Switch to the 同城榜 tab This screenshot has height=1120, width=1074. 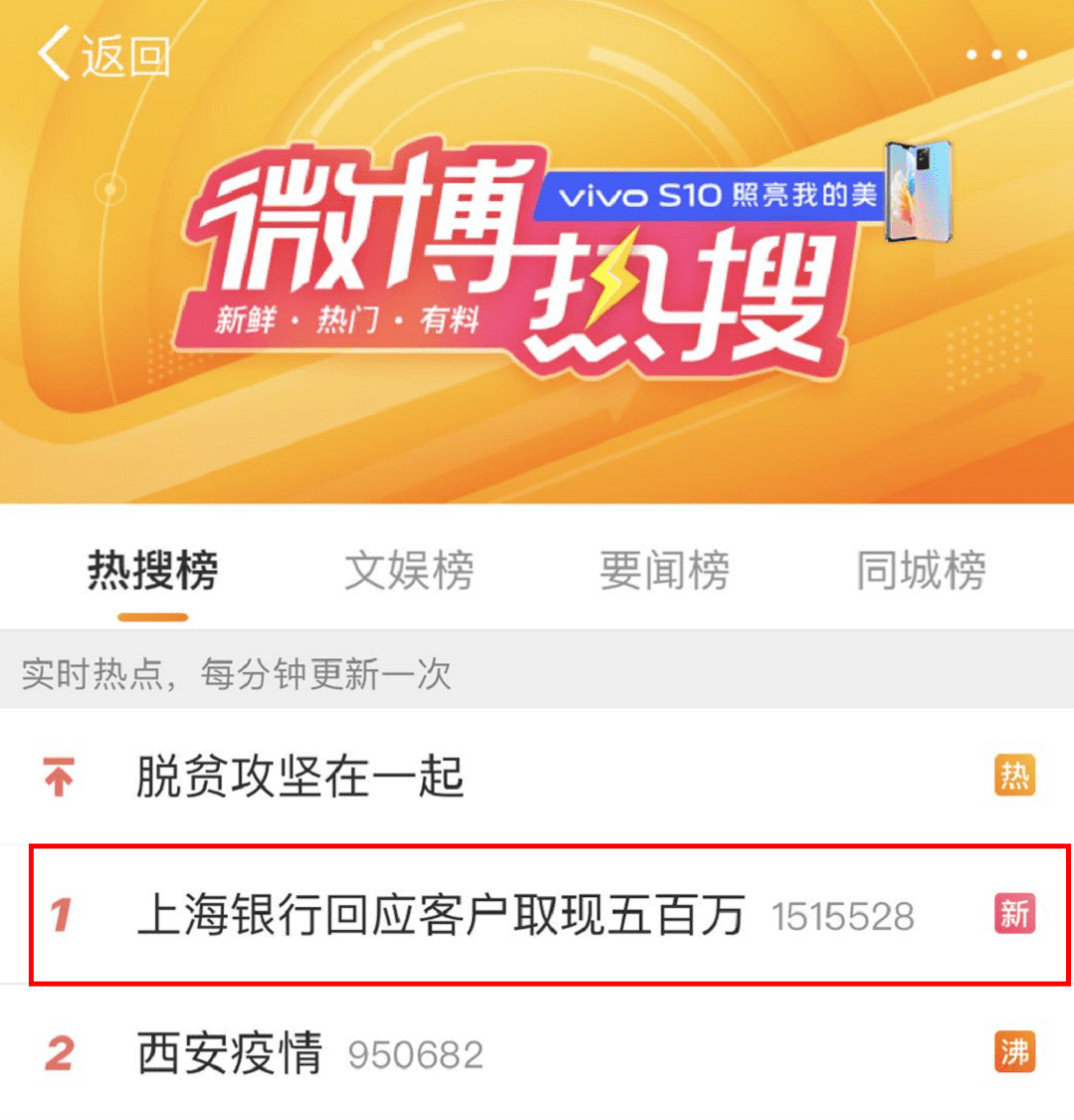pos(921,572)
